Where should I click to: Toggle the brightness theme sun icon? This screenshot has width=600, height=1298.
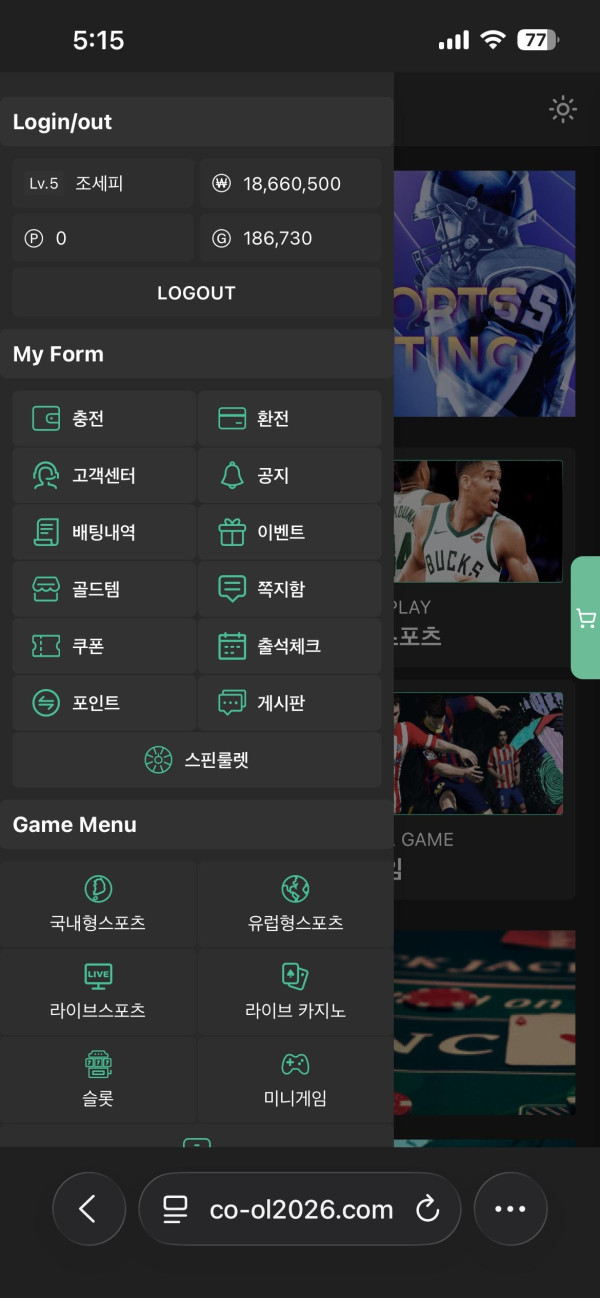[x=564, y=110]
